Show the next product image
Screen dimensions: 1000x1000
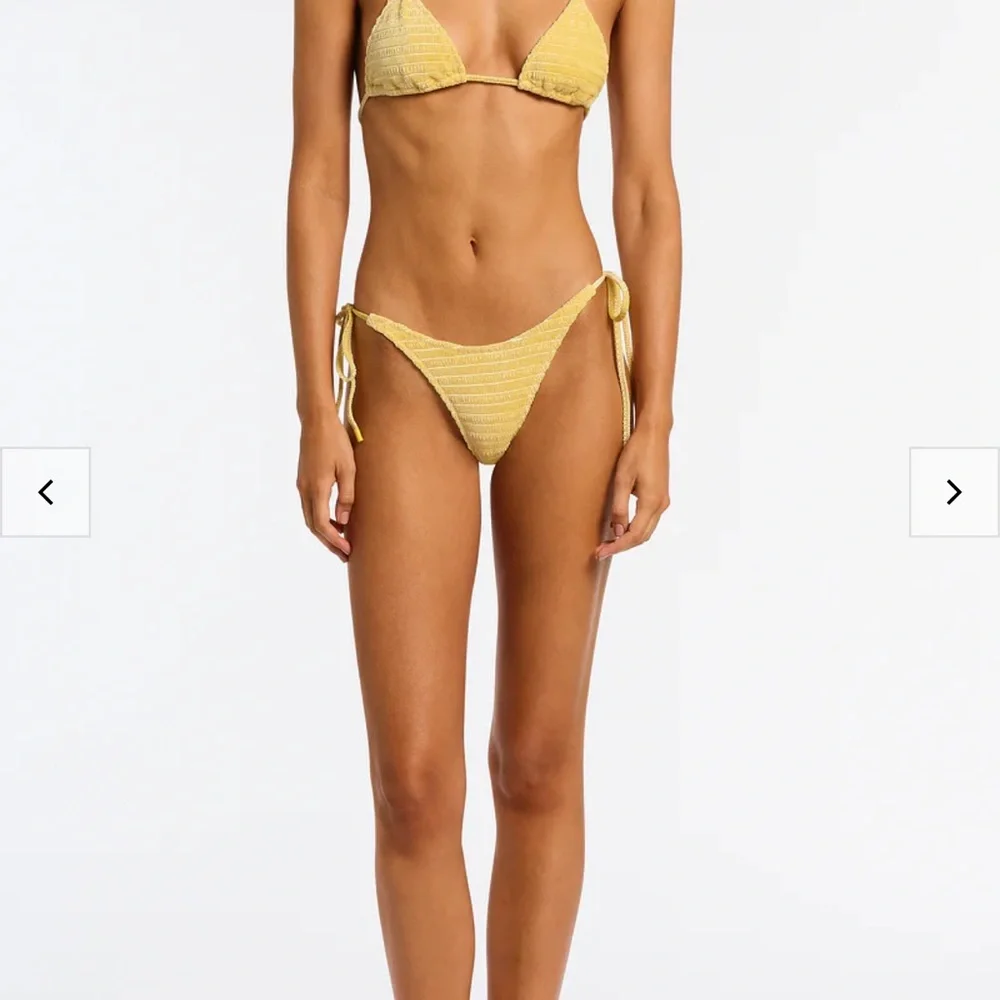coord(954,492)
